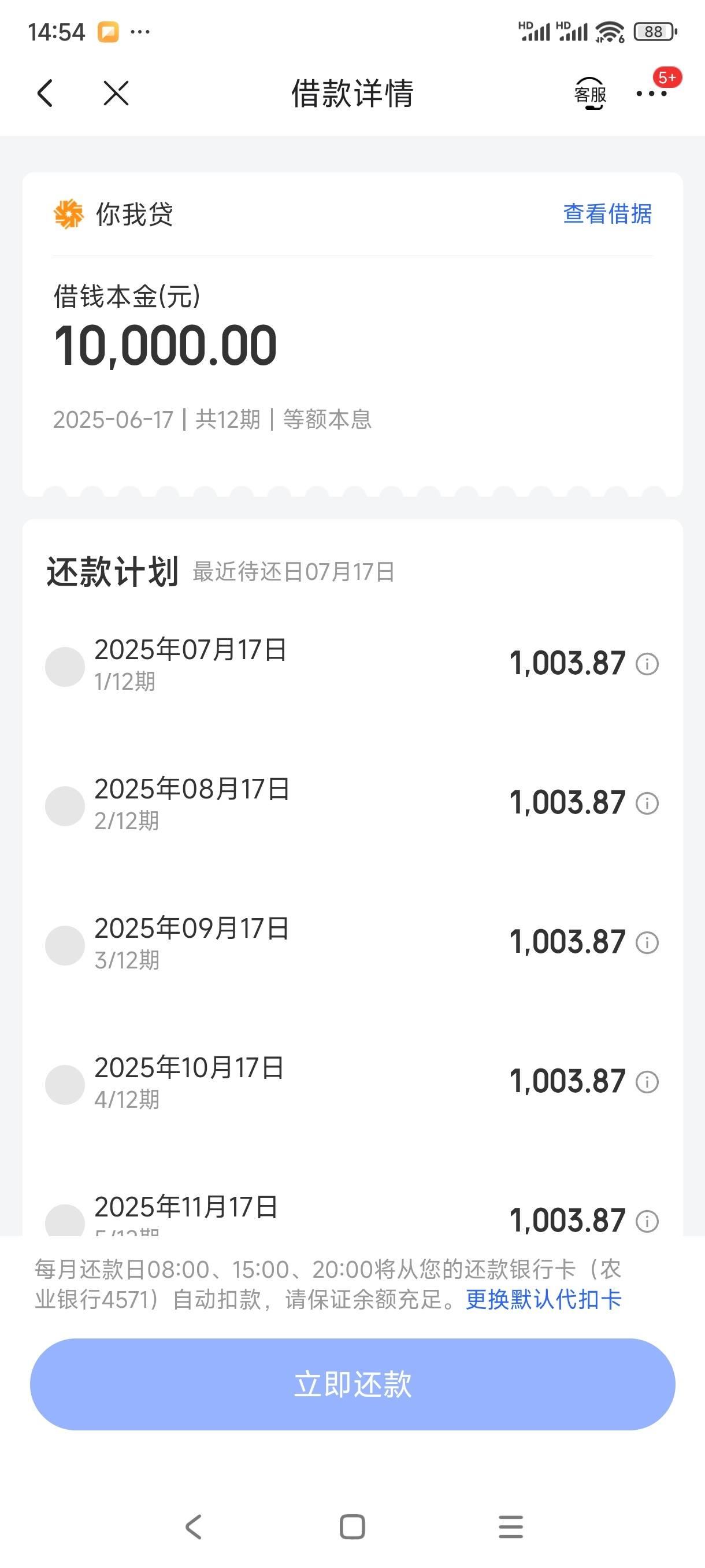Image resolution: width=705 pixels, height=1568 pixels.
Task: Open the three-dot more options menu
Action: pos(651,94)
